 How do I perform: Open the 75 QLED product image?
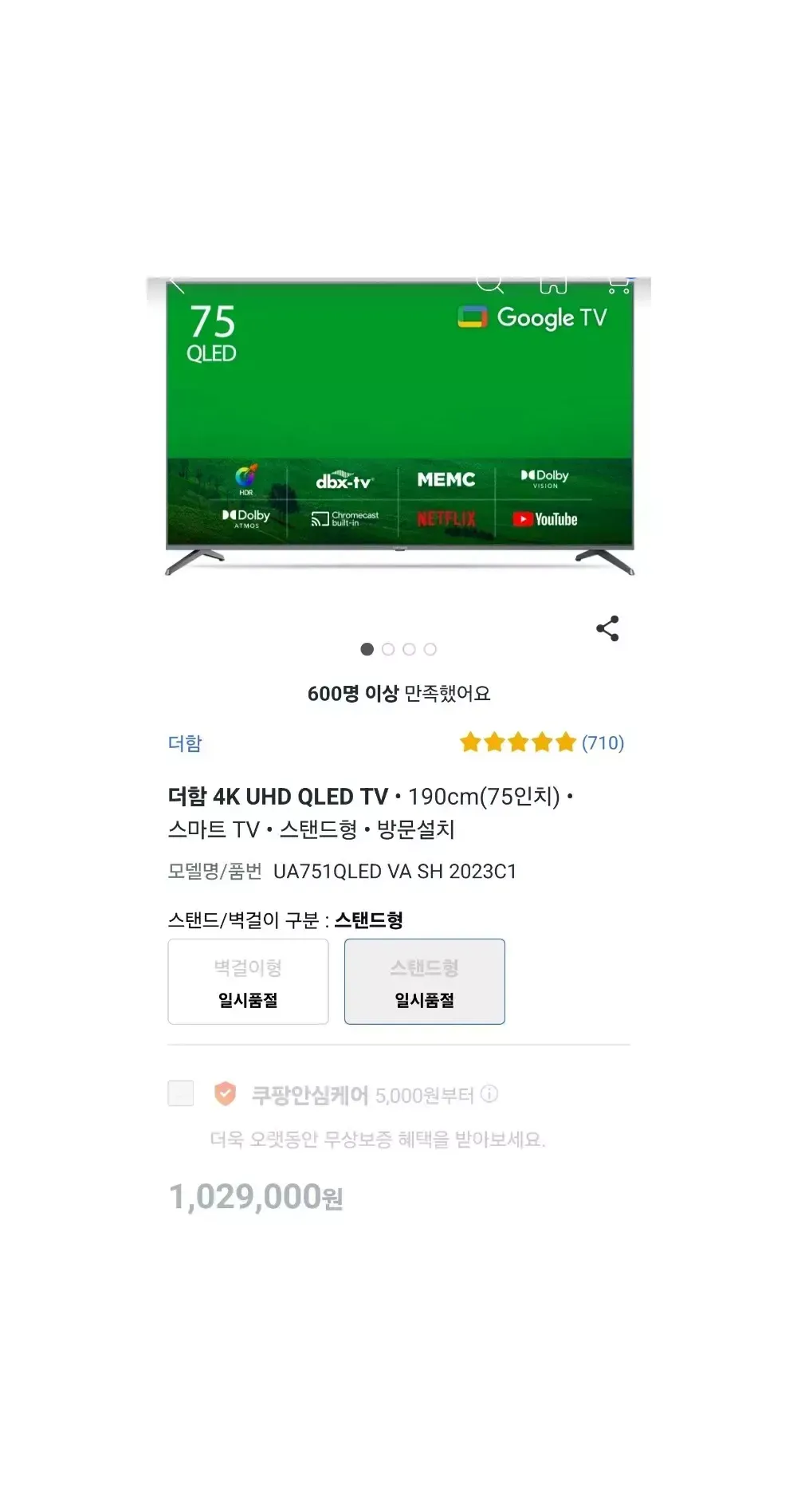coord(398,423)
